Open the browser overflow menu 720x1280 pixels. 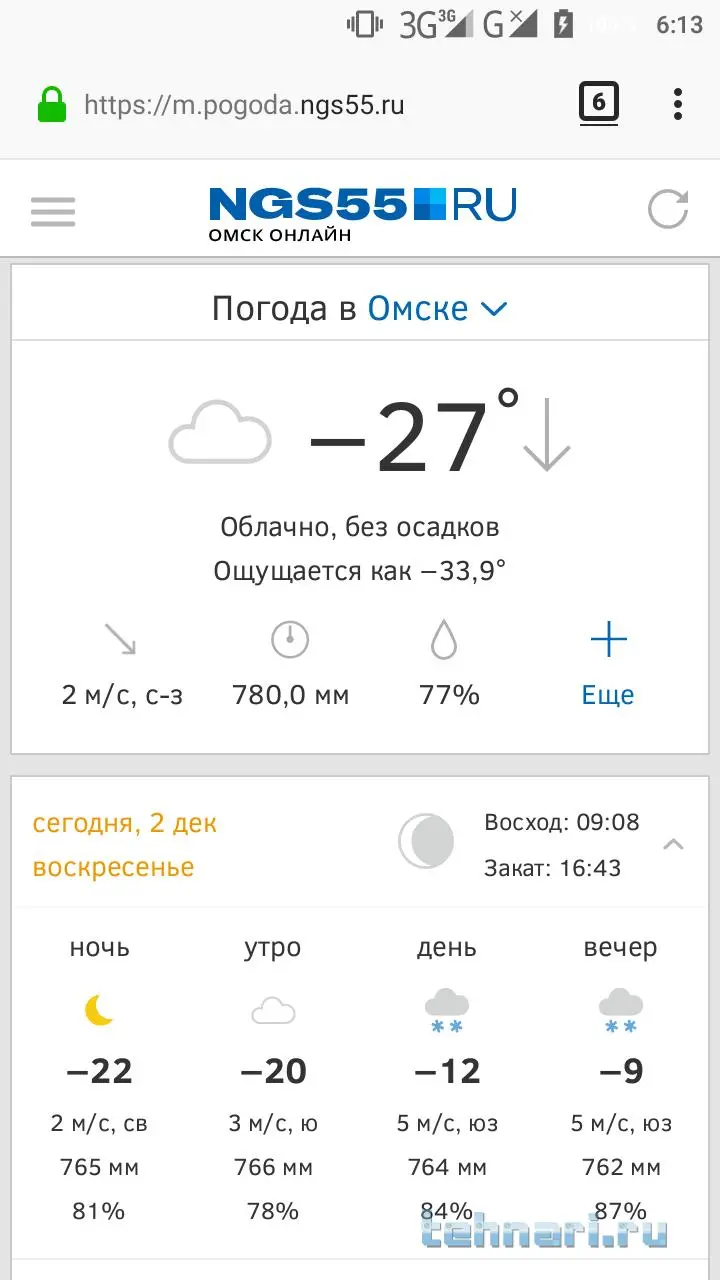pyautogui.click(x=678, y=104)
